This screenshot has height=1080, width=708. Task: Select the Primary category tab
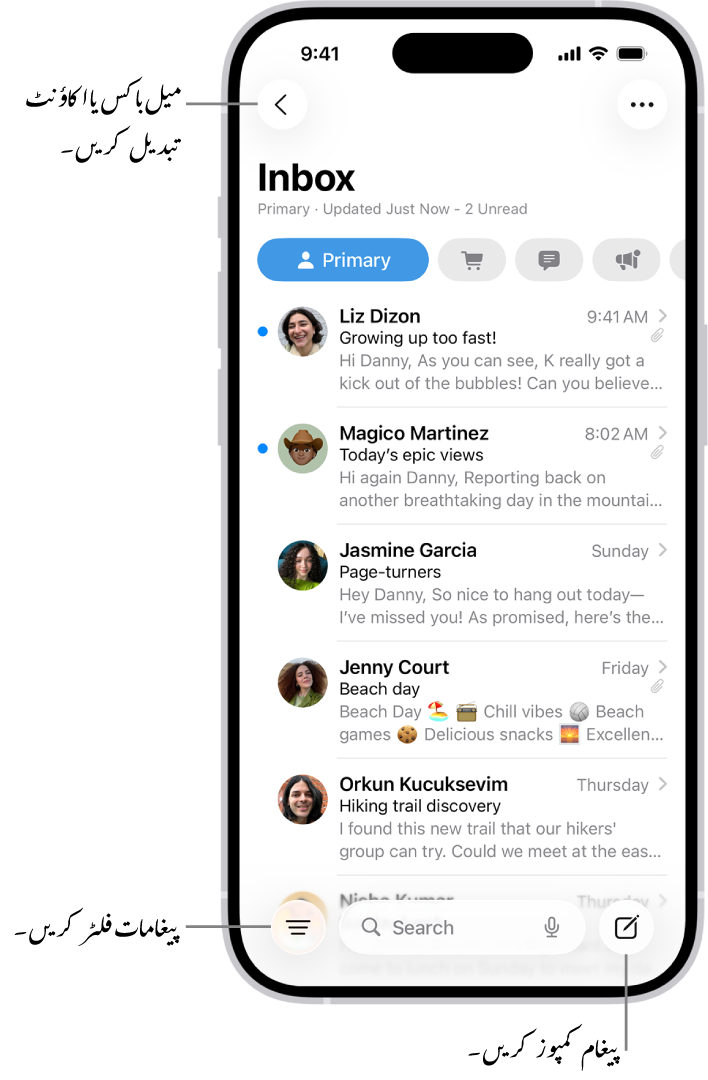tap(343, 260)
